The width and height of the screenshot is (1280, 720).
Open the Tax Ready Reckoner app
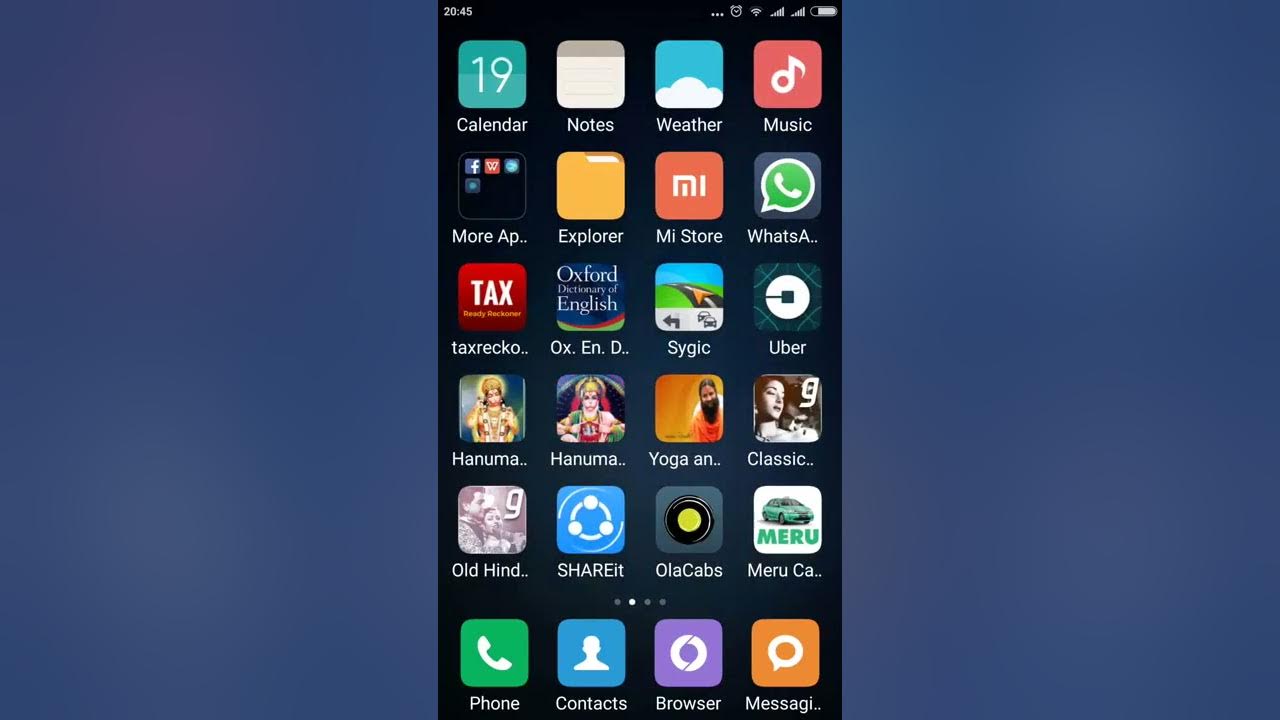point(492,297)
